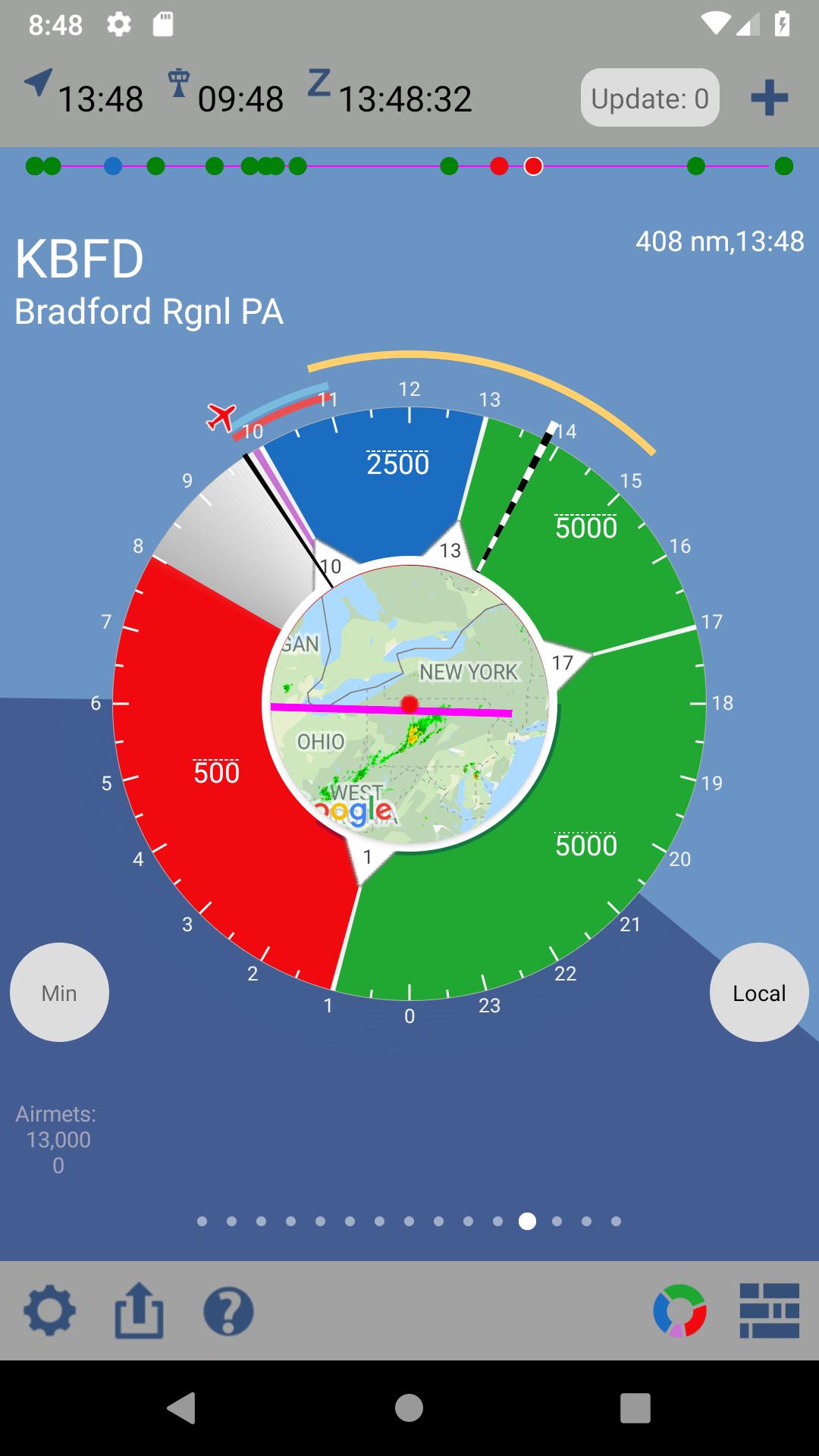
Task: Tap the Local round button
Action: [x=758, y=992]
